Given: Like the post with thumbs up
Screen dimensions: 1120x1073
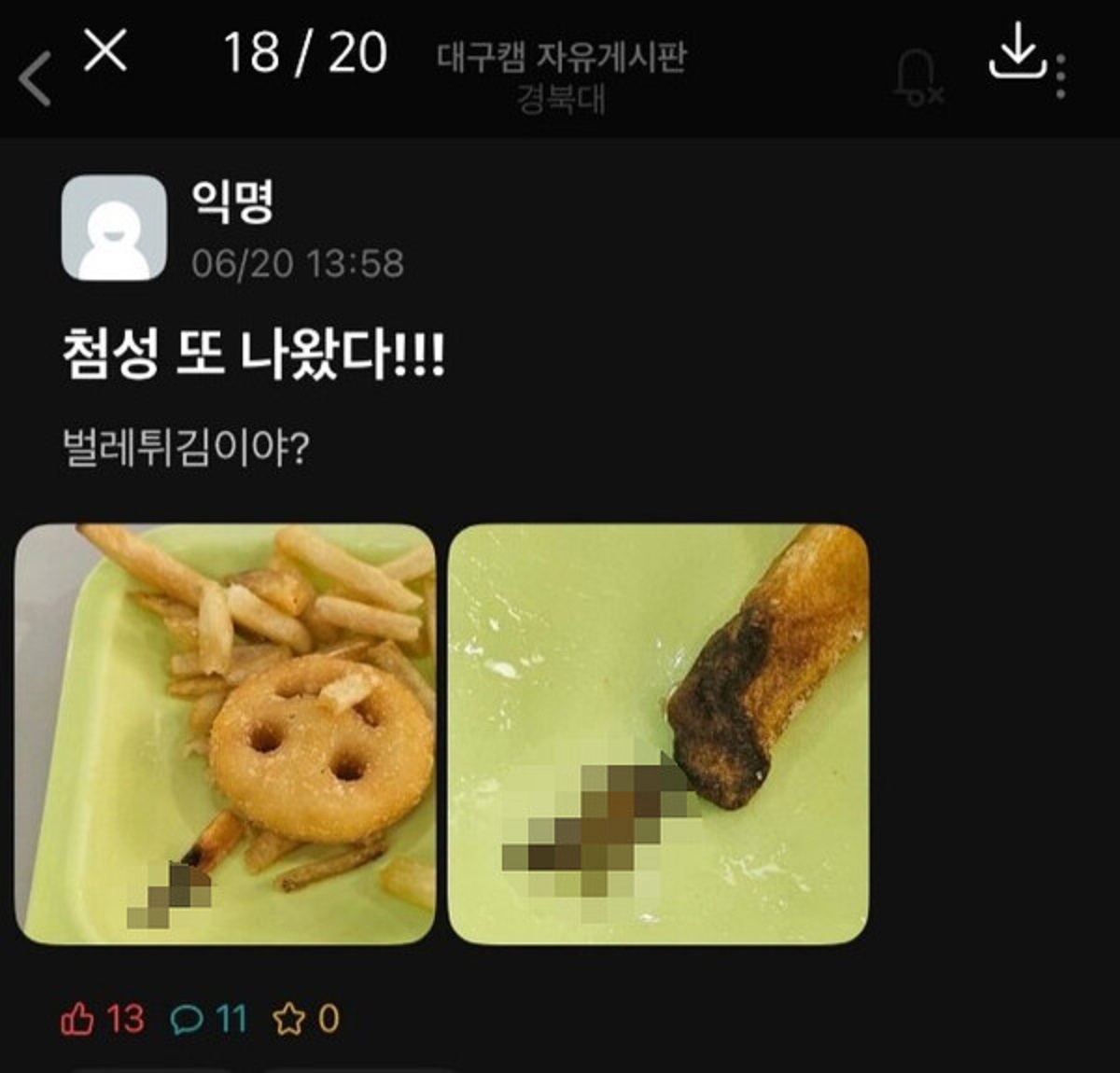Looking at the screenshot, I should point(77,1019).
